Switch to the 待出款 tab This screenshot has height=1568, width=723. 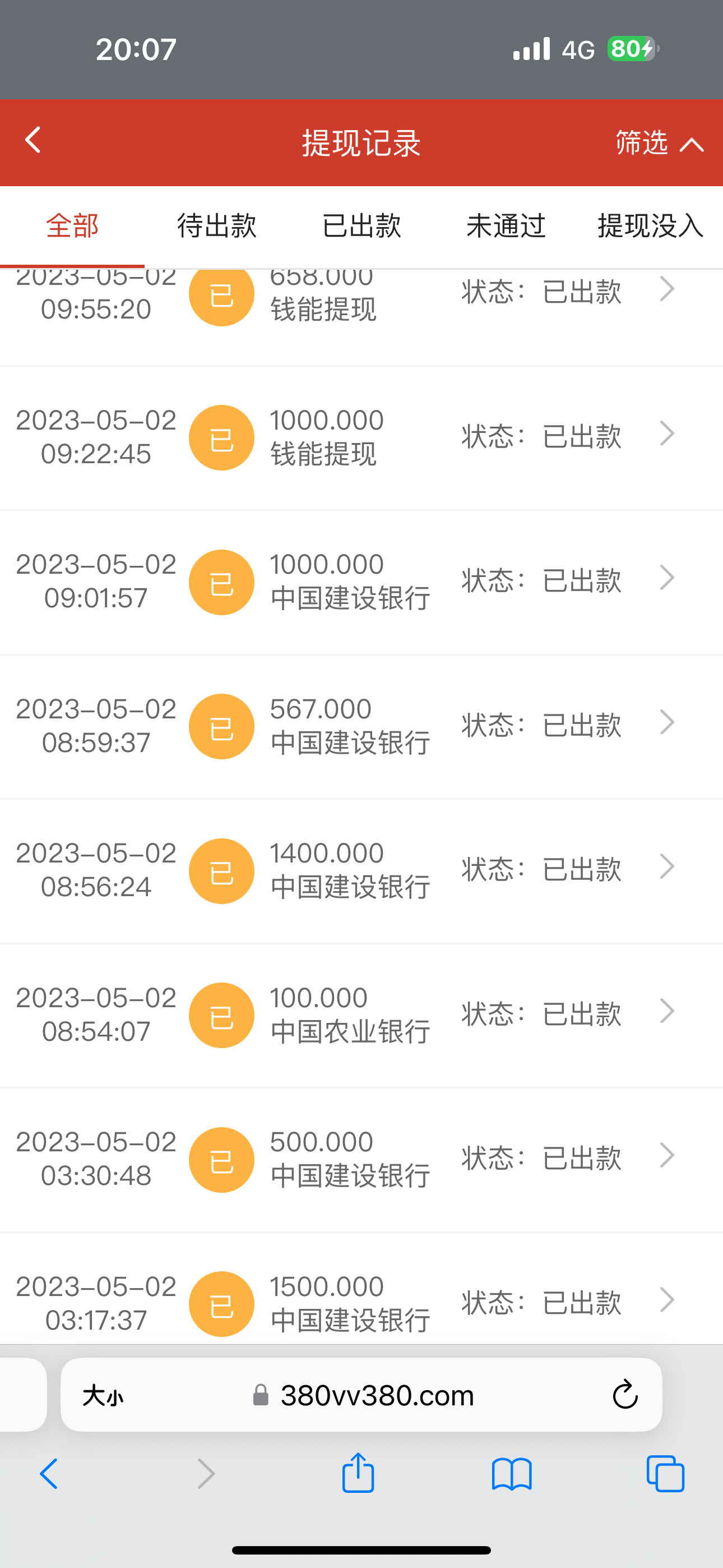(217, 227)
